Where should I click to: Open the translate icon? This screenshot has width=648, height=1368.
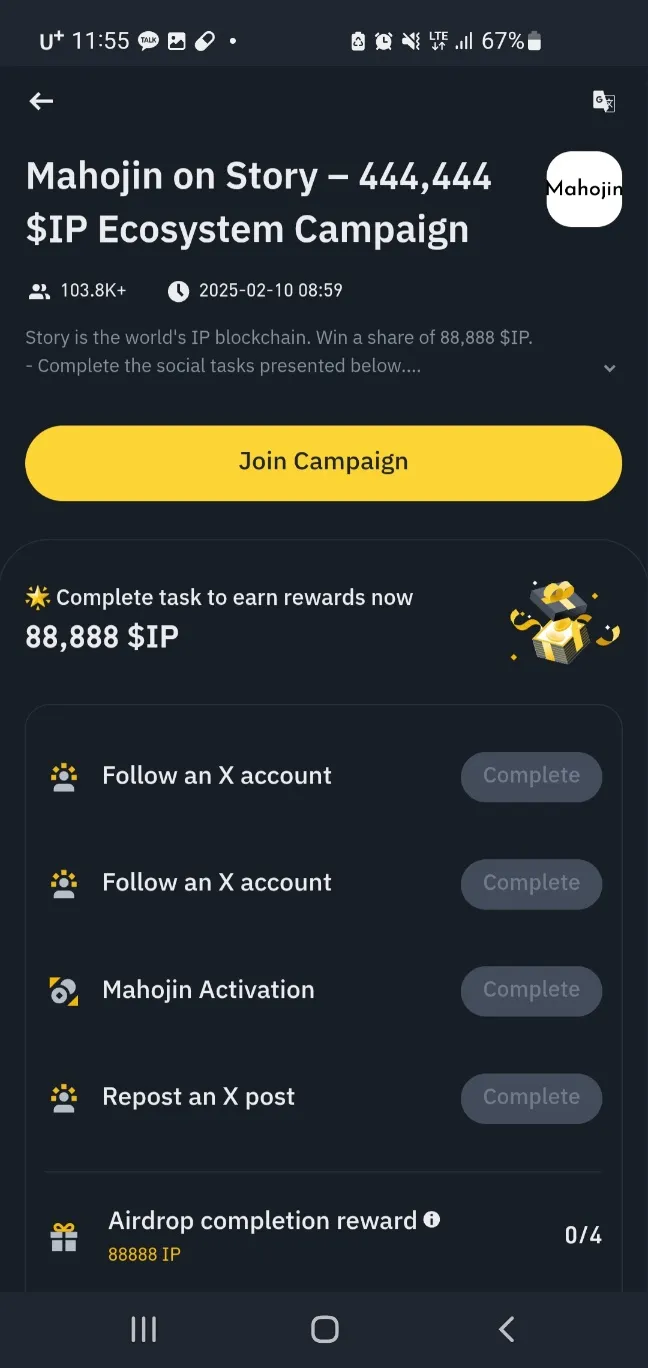click(603, 101)
